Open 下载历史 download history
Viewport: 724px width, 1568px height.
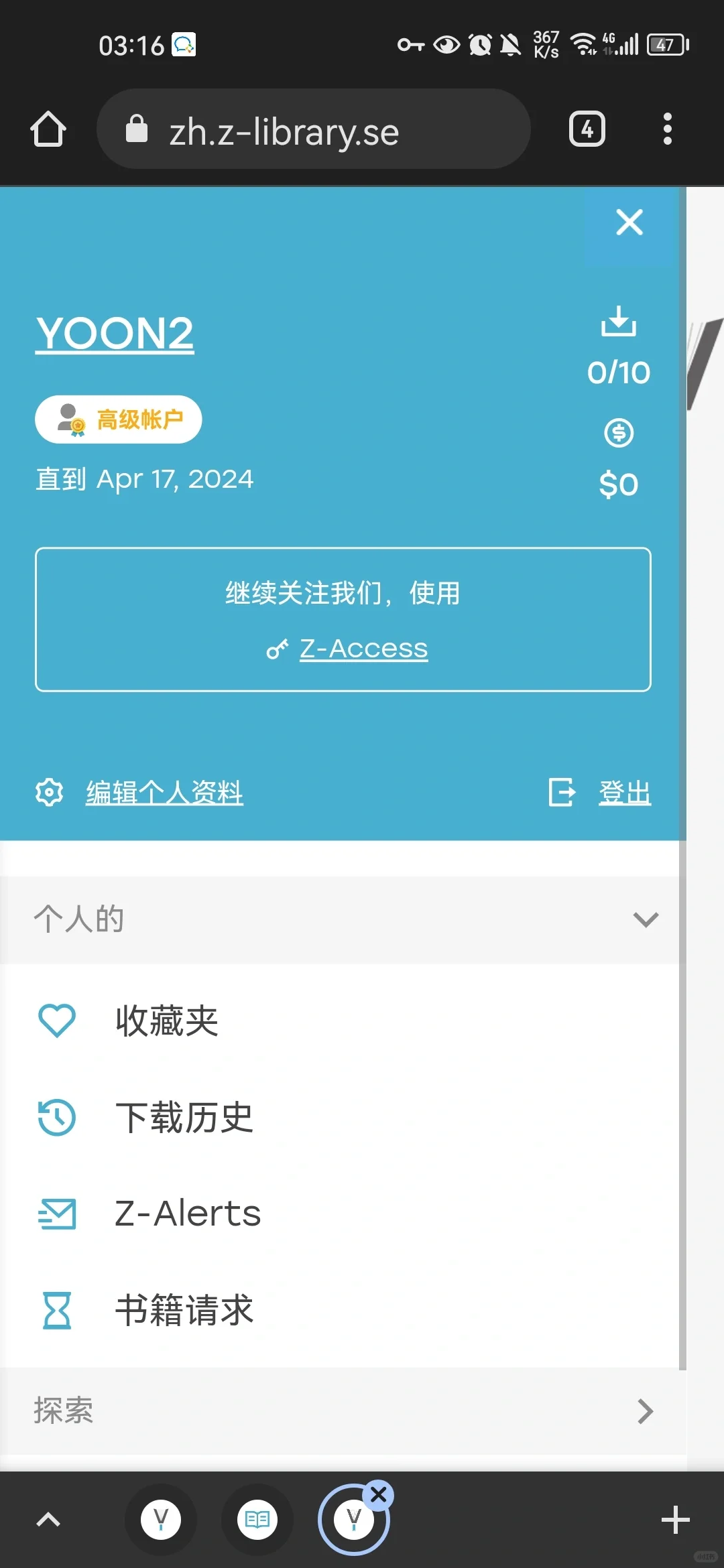(x=184, y=1117)
